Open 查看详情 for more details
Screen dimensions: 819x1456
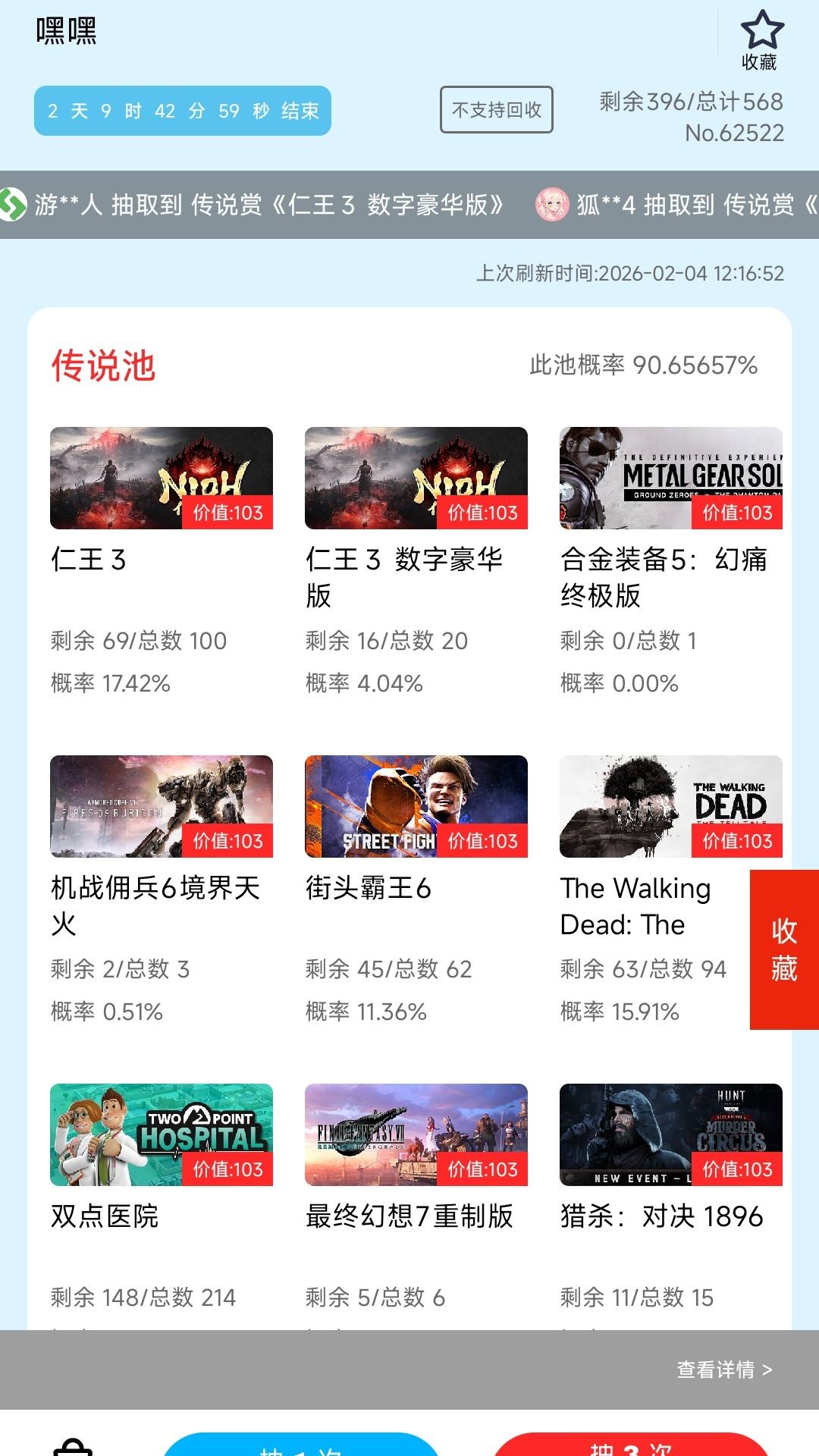[x=723, y=1370]
